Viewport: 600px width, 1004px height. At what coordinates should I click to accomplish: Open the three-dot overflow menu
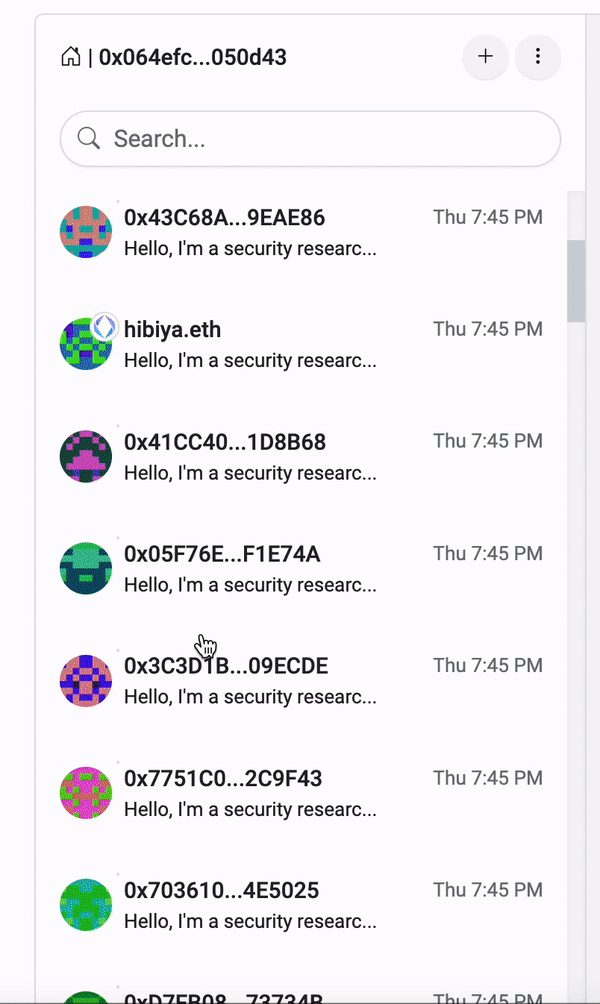click(537, 57)
